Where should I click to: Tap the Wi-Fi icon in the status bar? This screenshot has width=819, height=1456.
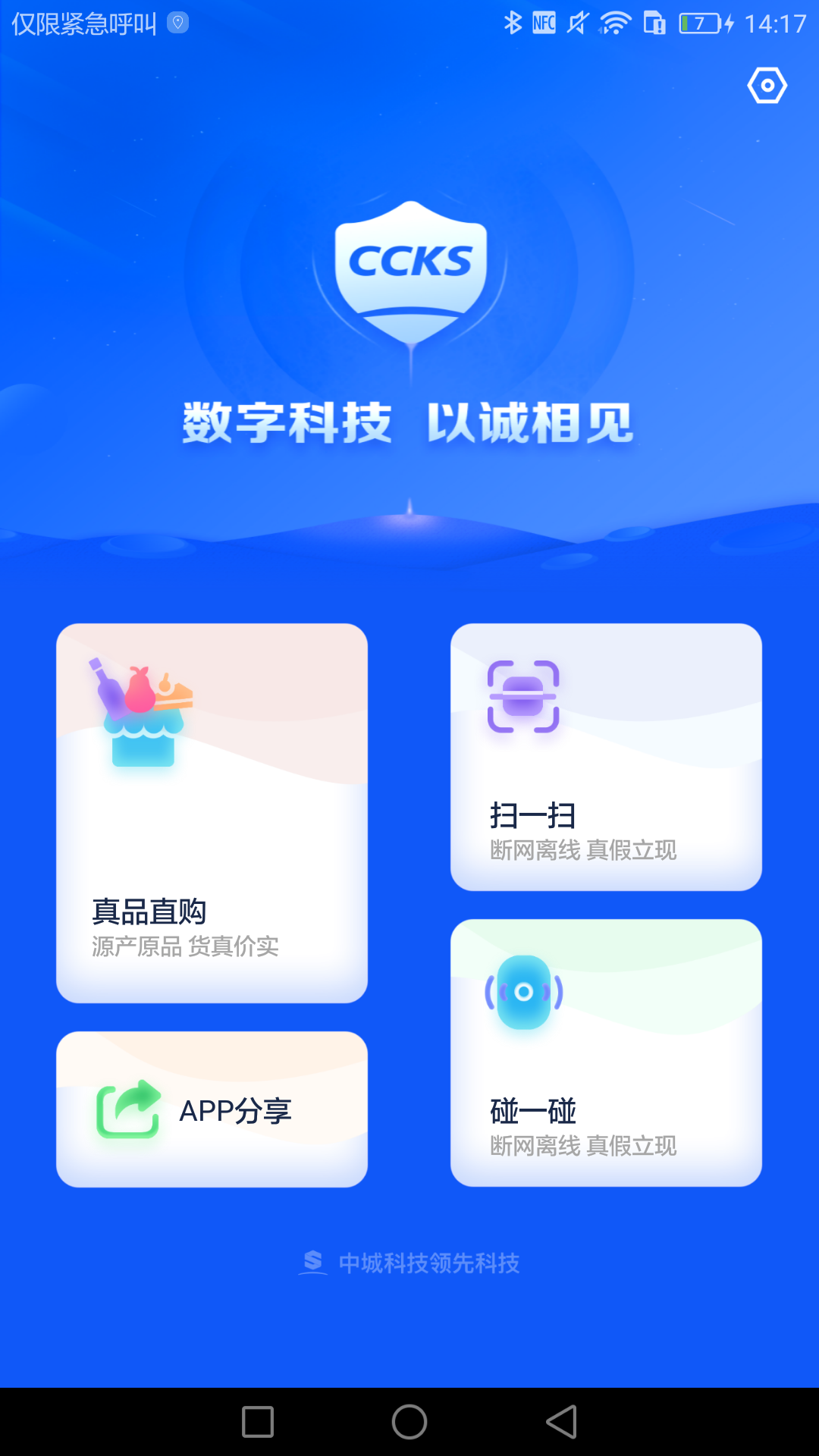point(615,23)
